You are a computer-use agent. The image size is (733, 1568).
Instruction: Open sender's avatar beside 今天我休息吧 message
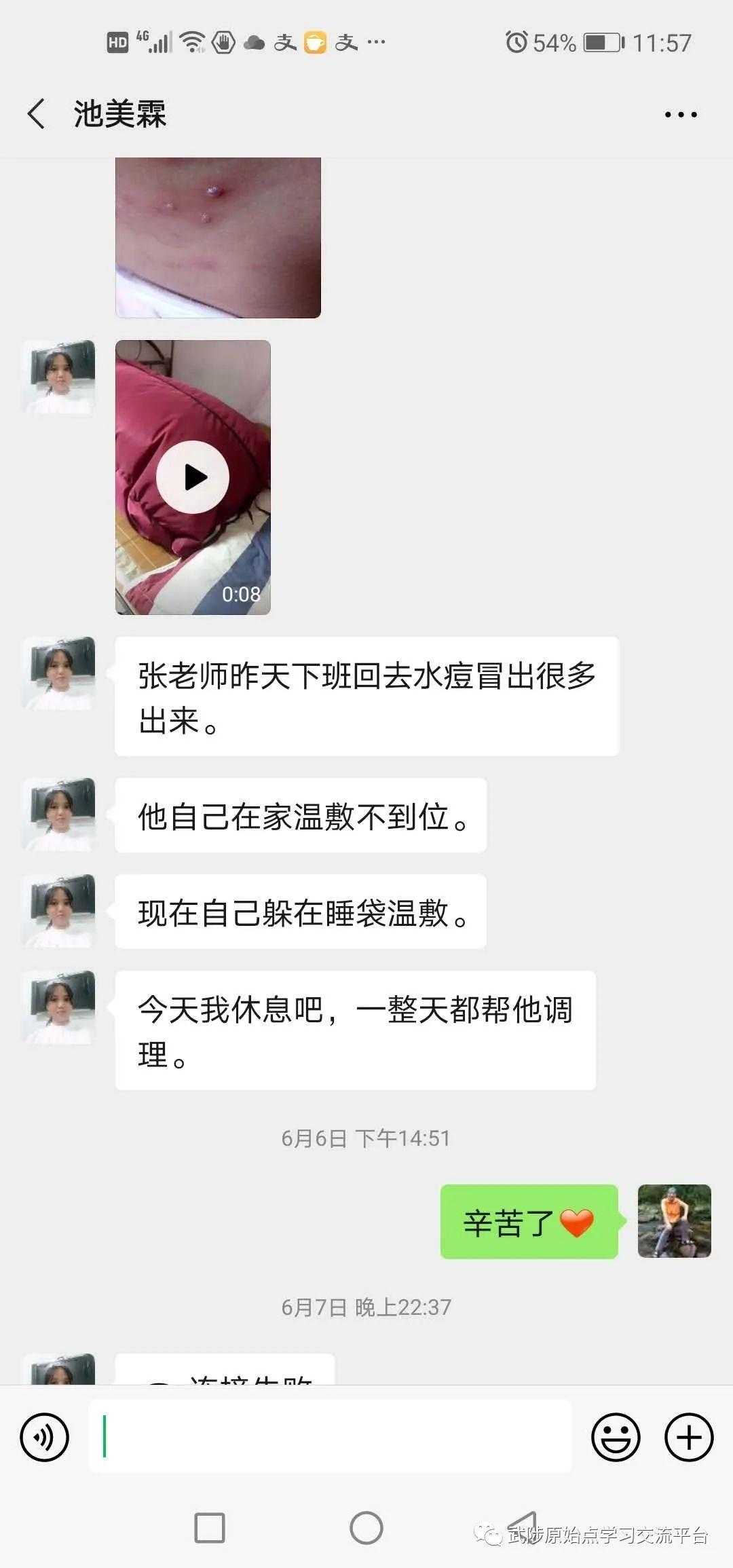point(60,1007)
